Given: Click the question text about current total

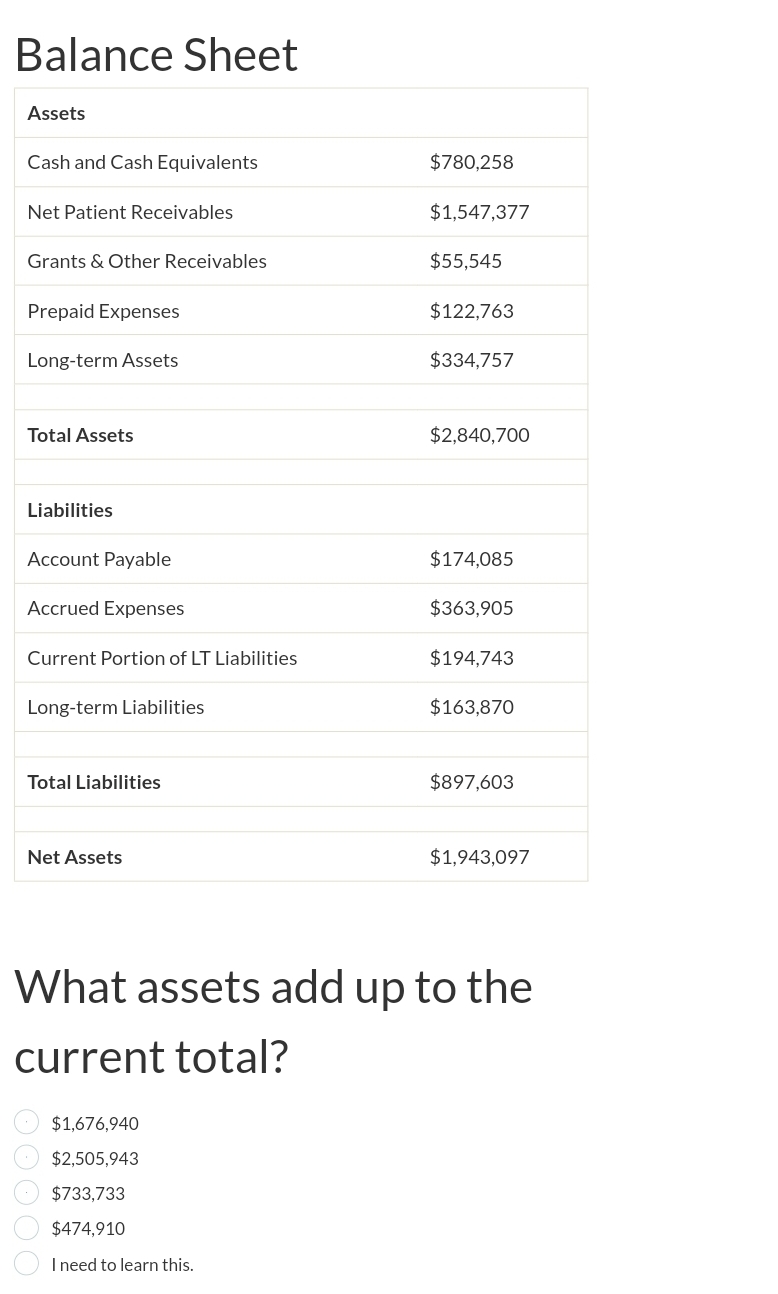Looking at the screenshot, I should [x=273, y=1020].
